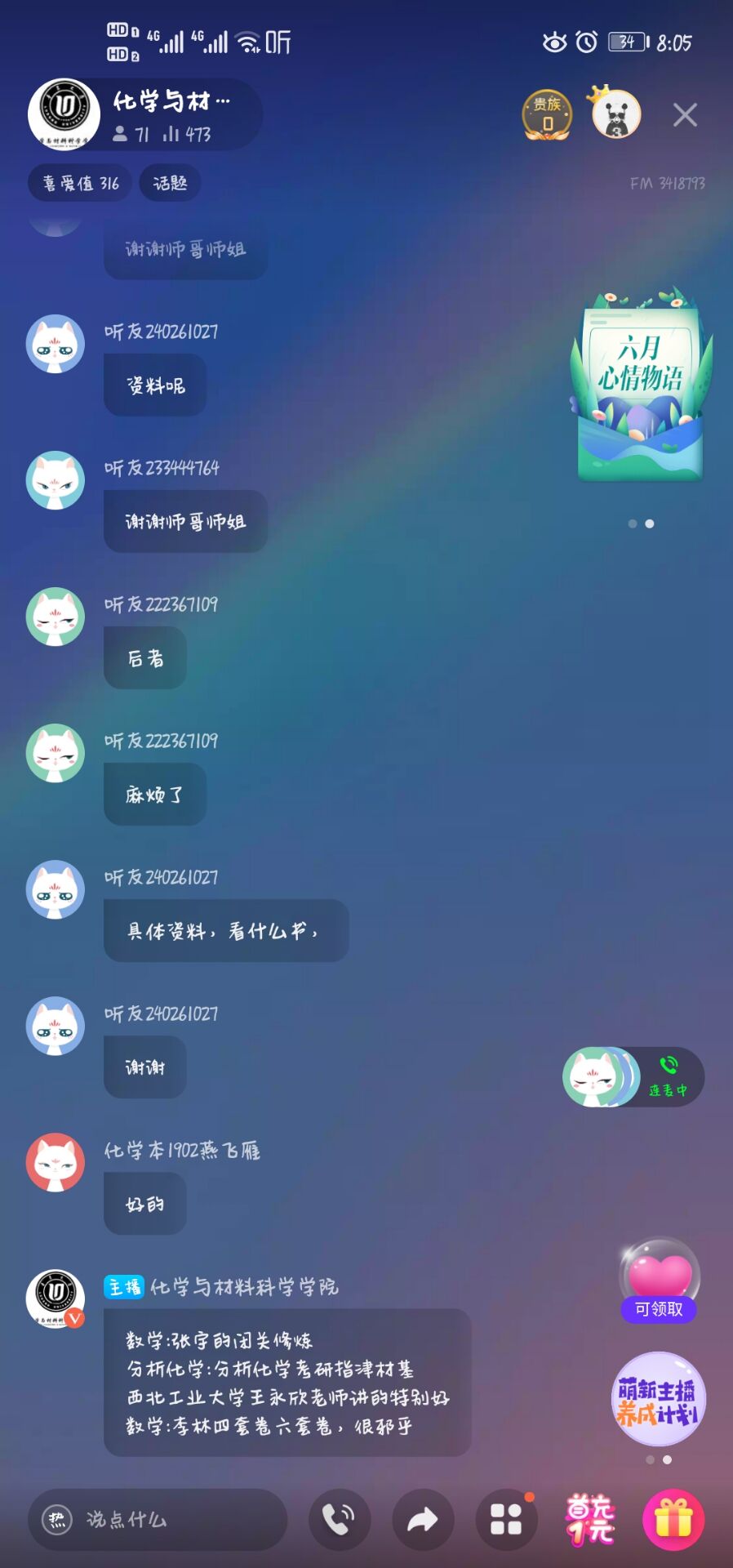This screenshot has height=1568, width=733.
Task: Close the live room
Action: [x=685, y=115]
